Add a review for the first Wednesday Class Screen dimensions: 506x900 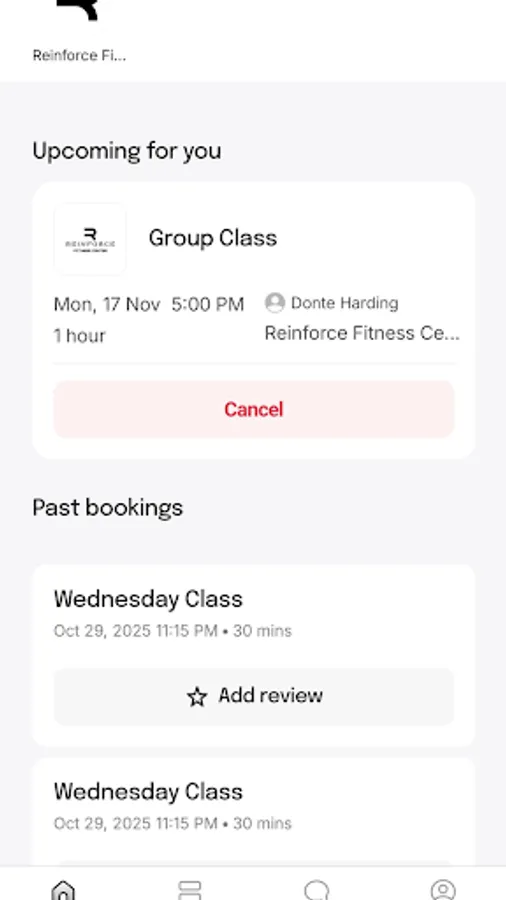[x=254, y=696]
